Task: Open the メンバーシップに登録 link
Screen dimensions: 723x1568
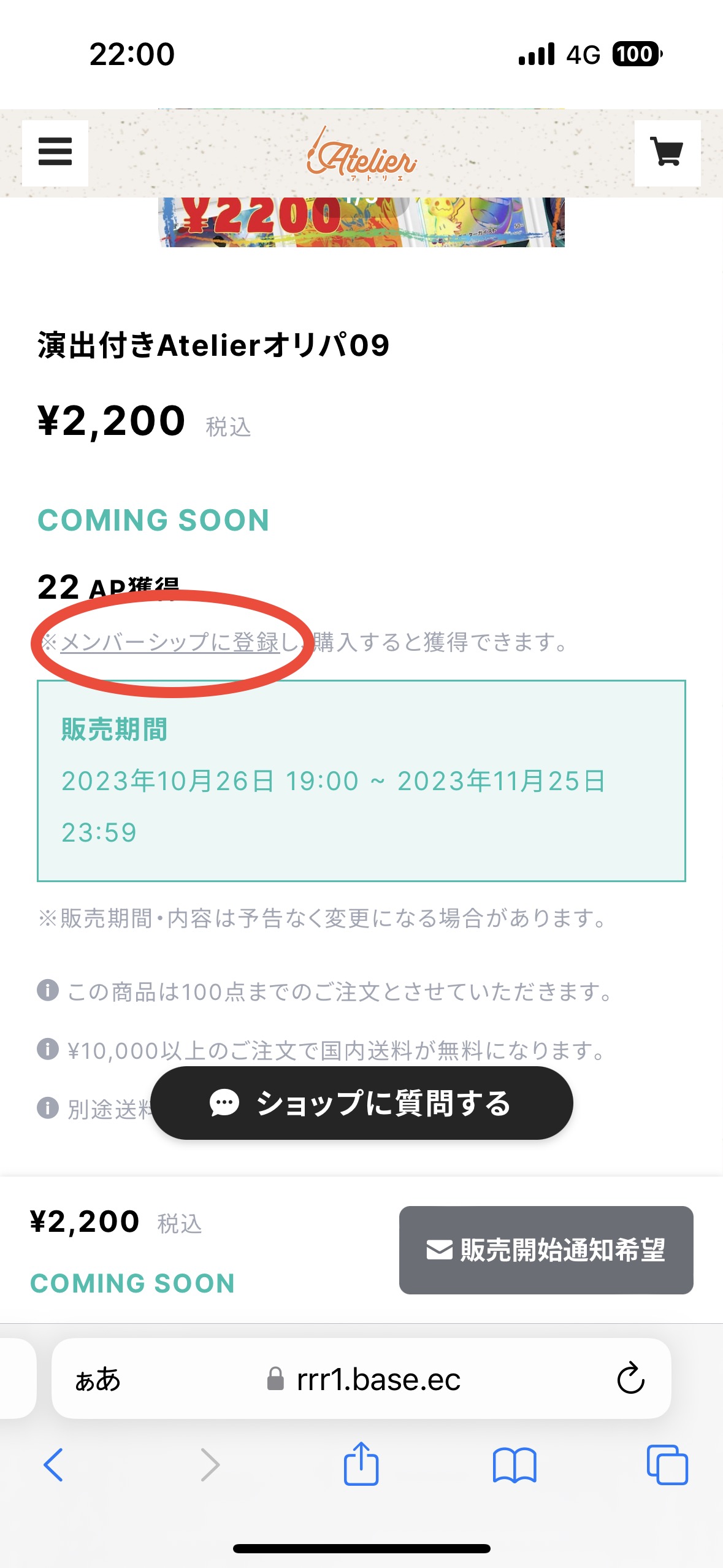Action: (170, 642)
